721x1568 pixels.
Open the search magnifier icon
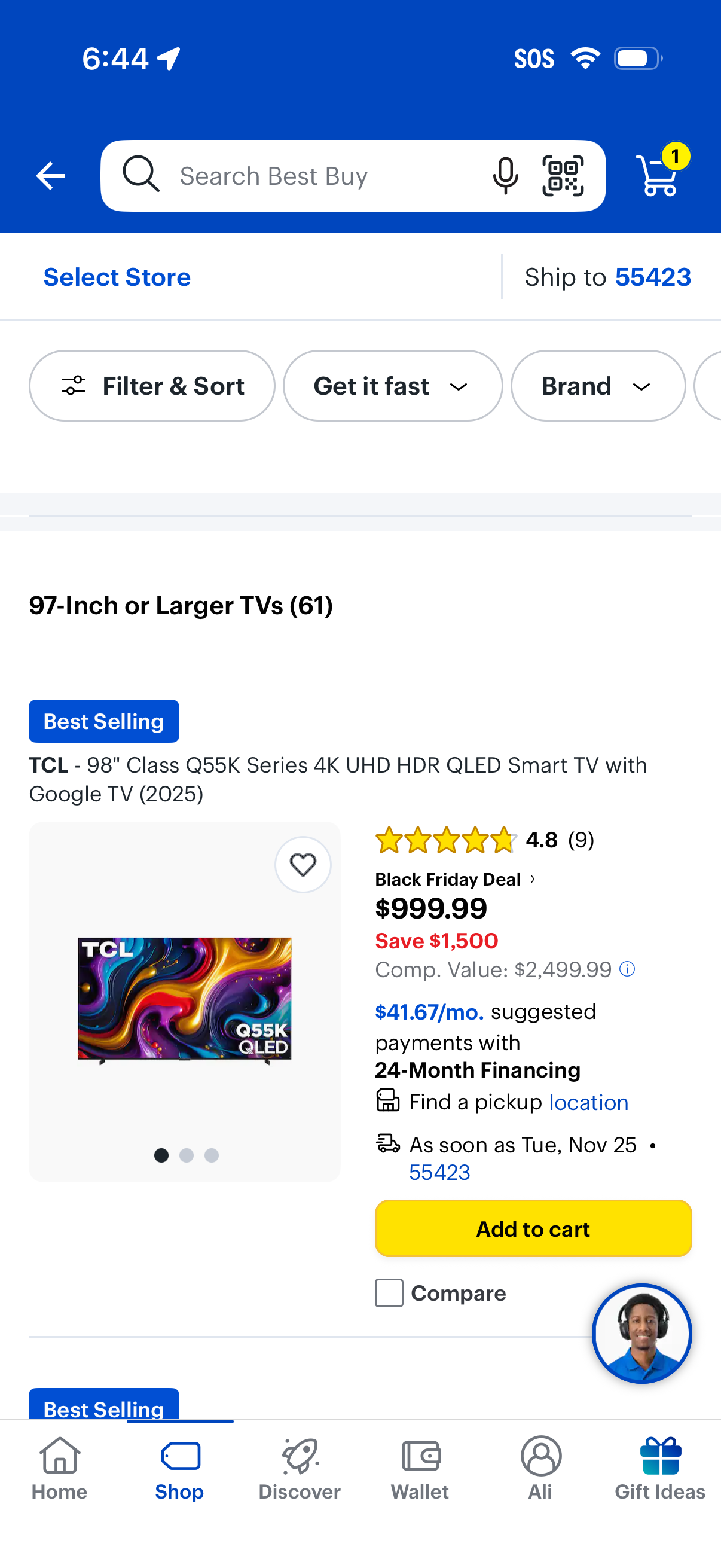click(x=141, y=175)
